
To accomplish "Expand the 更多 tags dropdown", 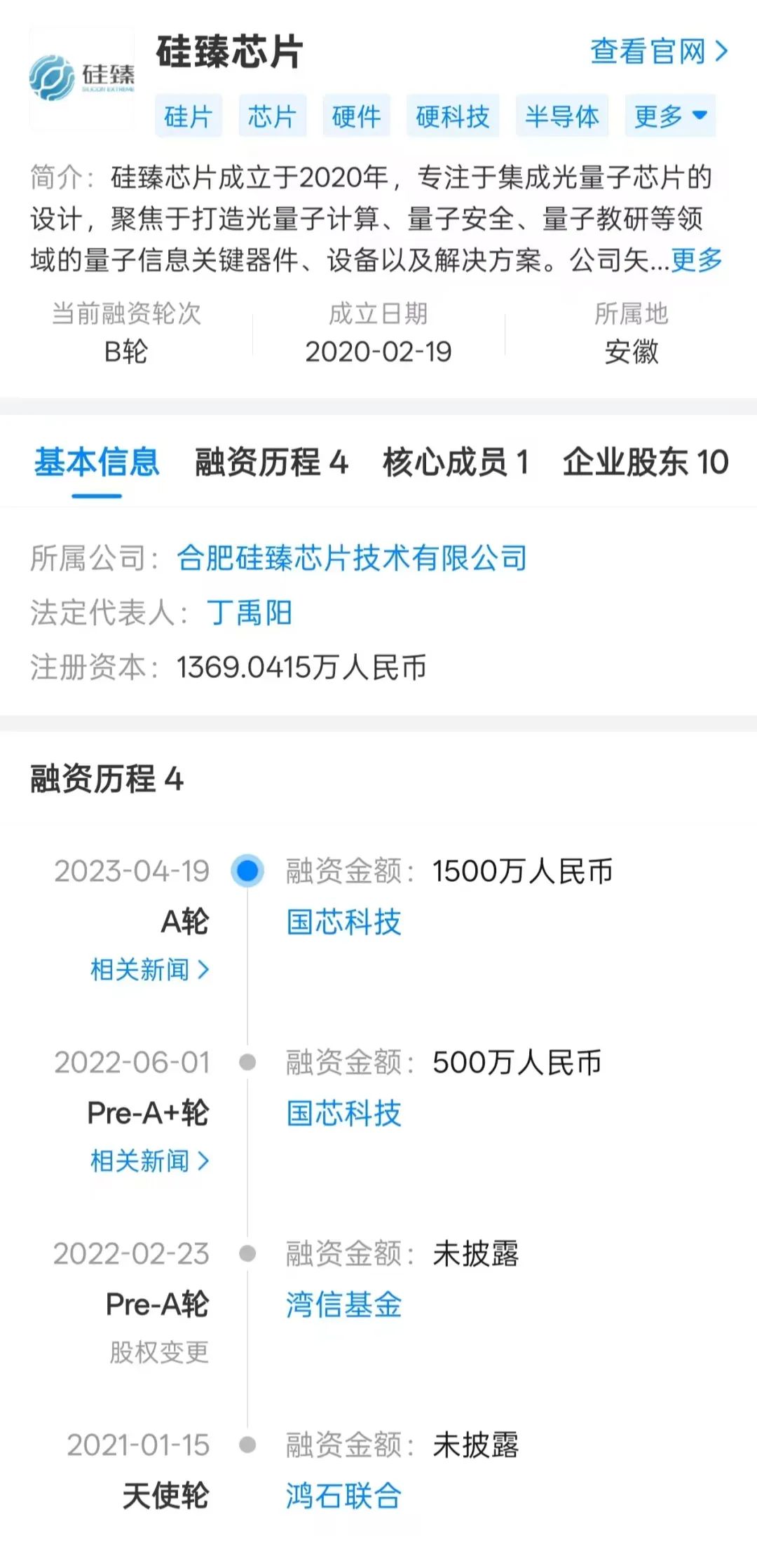I will (670, 116).
